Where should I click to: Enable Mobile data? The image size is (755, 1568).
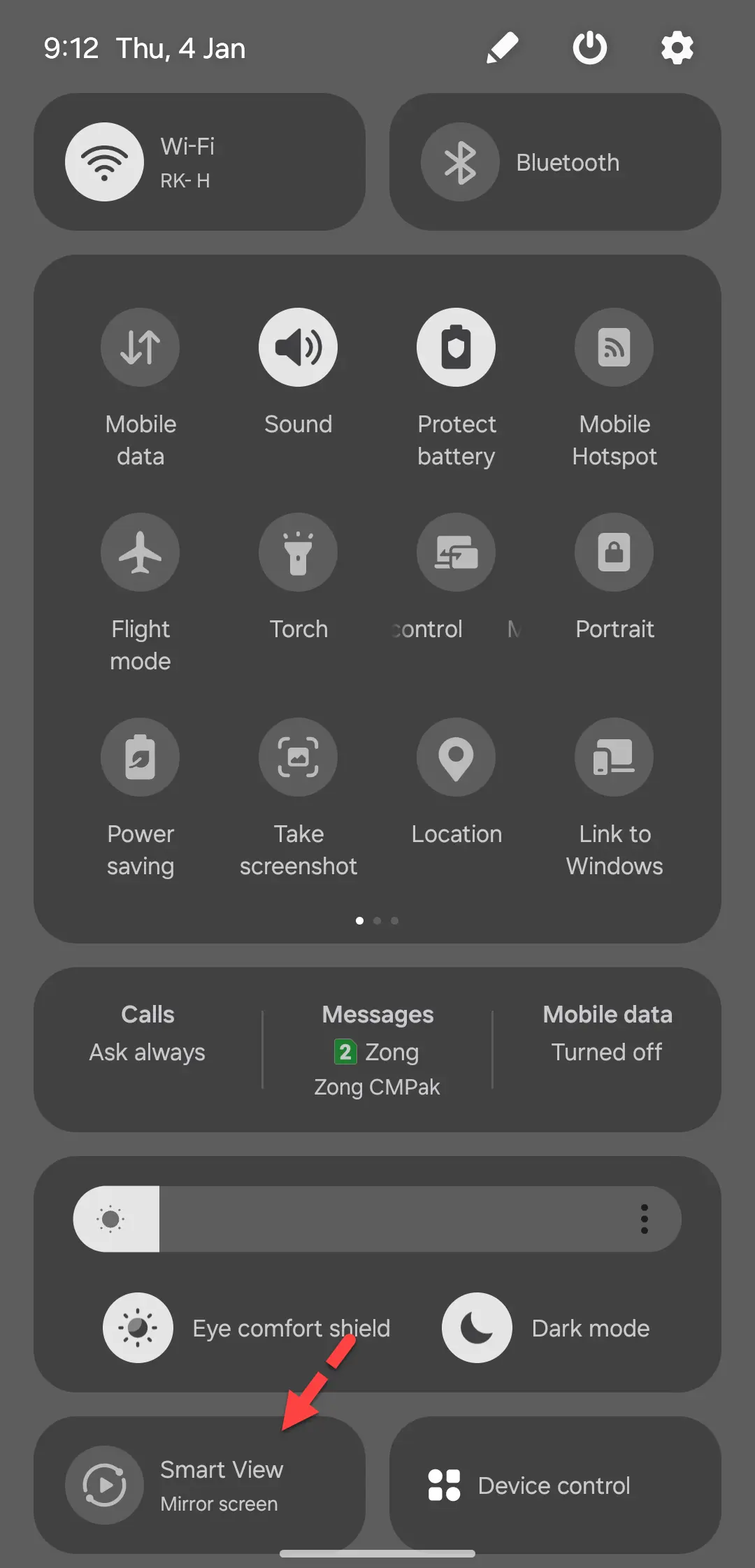tap(141, 348)
